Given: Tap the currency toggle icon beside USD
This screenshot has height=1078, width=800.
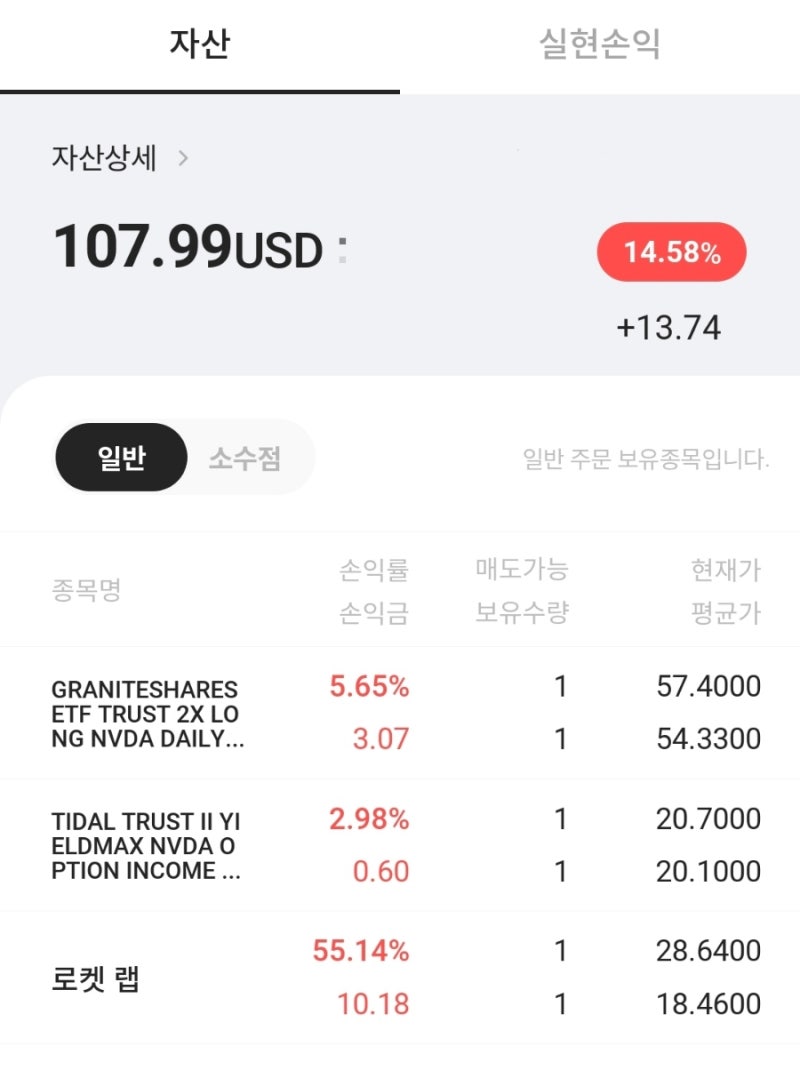Looking at the screenshot, I should (341, 248).
